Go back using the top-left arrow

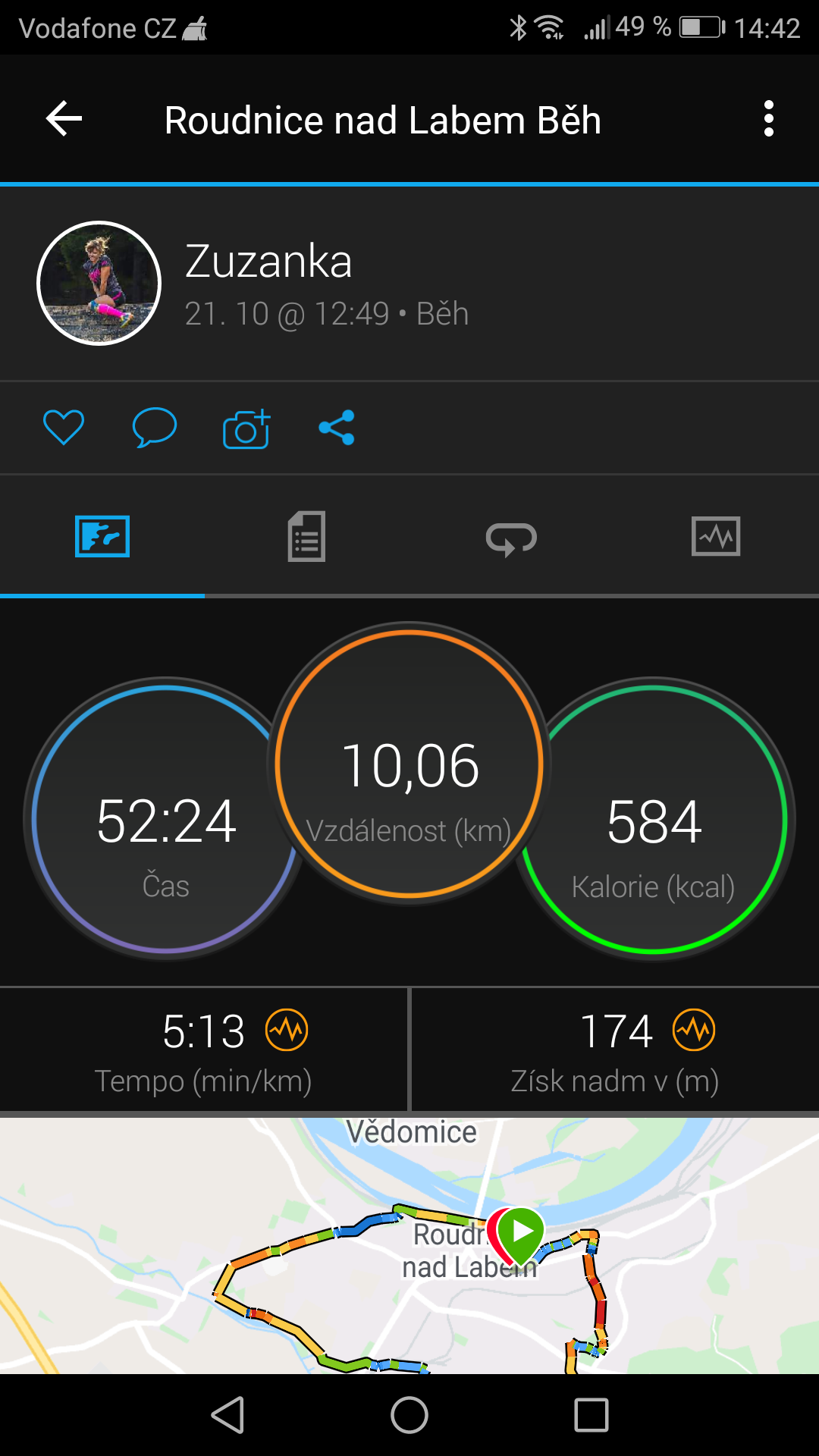click(x=64, y=119)
